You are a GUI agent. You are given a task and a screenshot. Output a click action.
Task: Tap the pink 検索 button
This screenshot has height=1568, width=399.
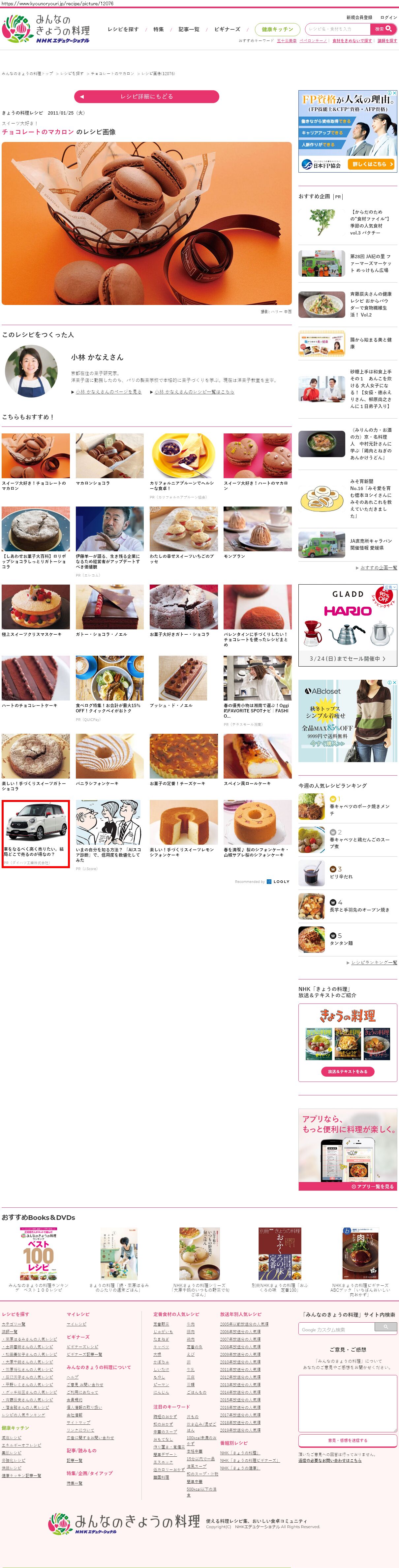click(x=383, y=29)
